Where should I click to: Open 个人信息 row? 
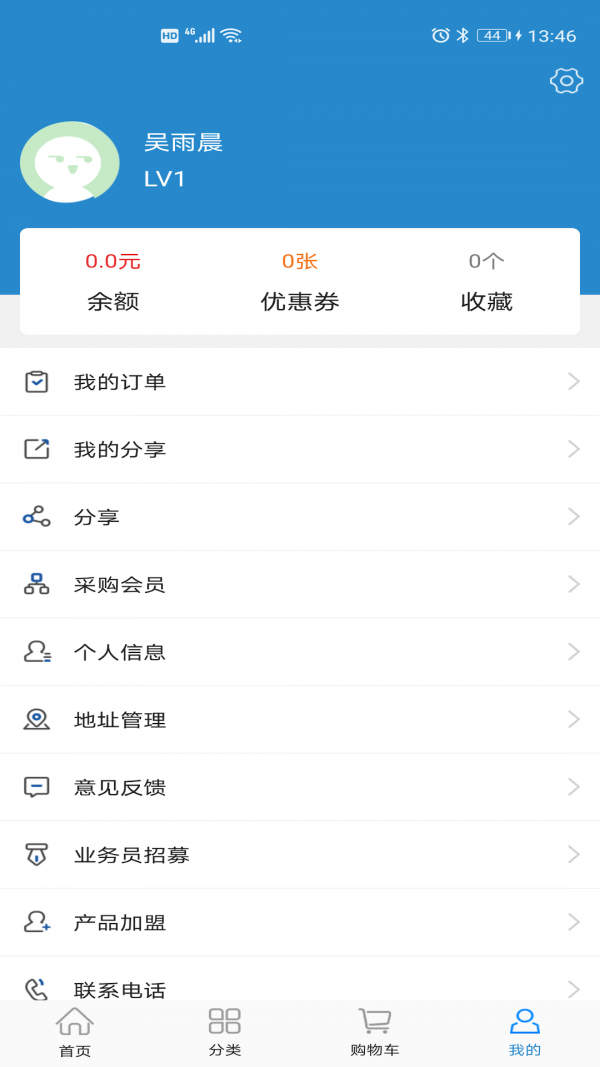pyautogui.click(x=300, y=652)
